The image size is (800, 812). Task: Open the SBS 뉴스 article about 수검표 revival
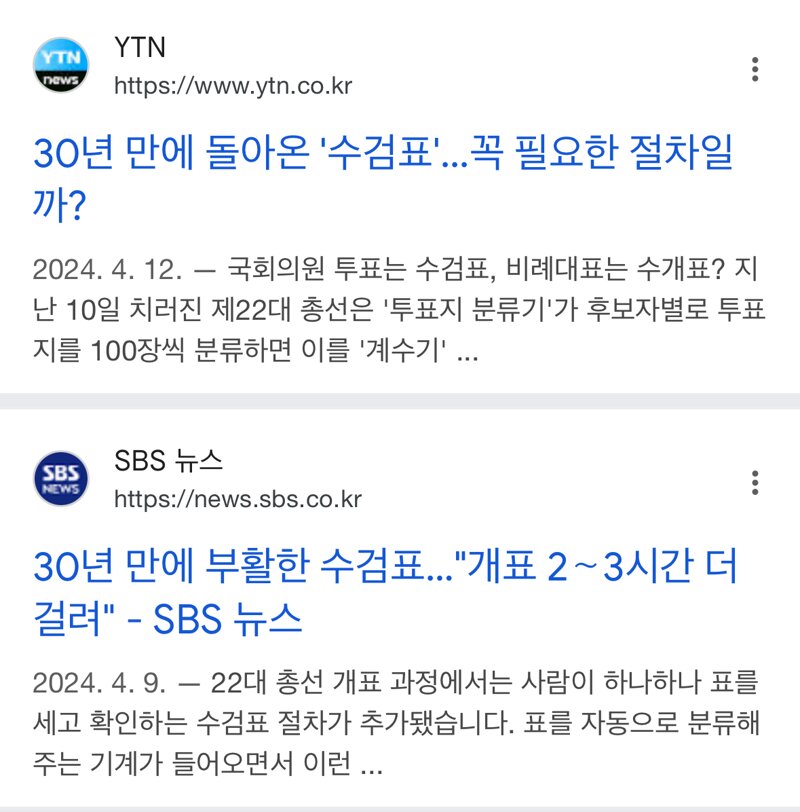tap(383, 570)
